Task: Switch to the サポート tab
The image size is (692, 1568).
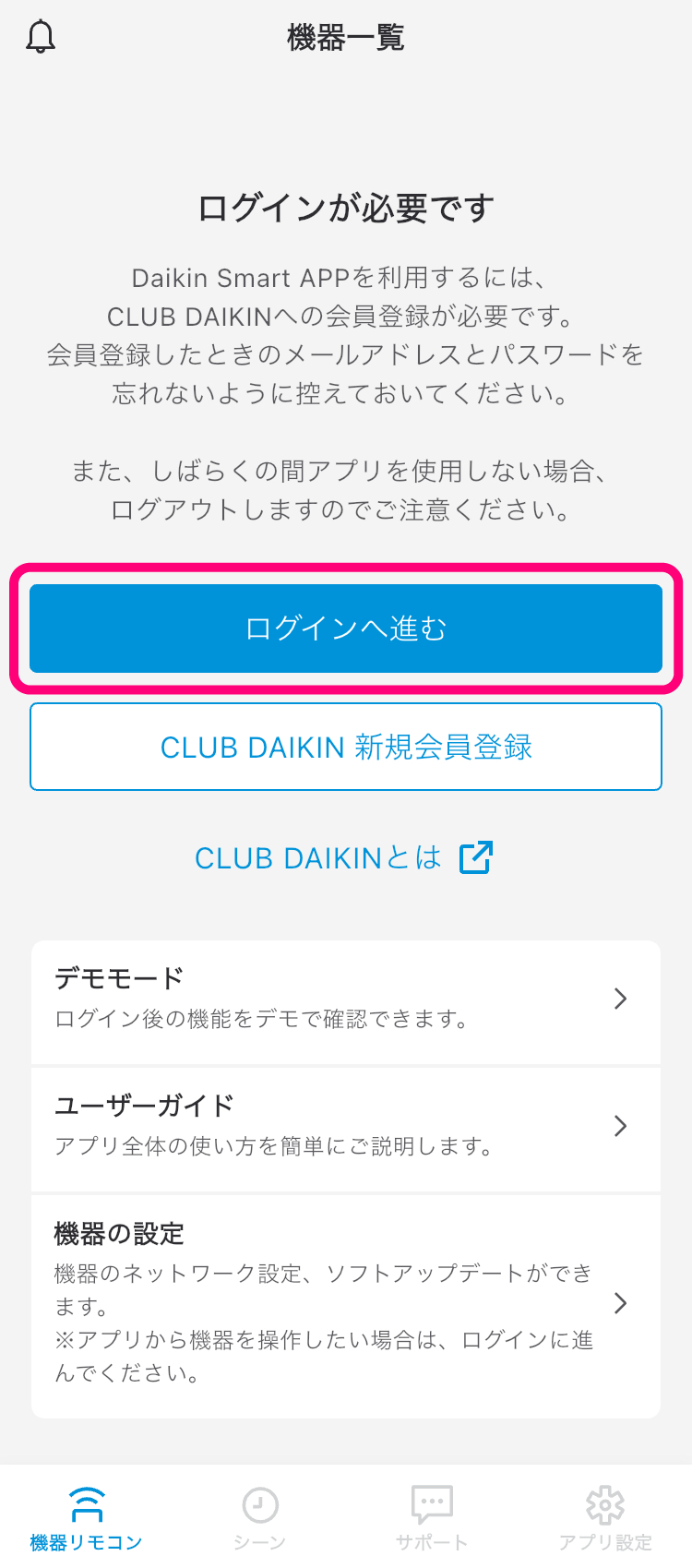Action: pos(432,1518)
